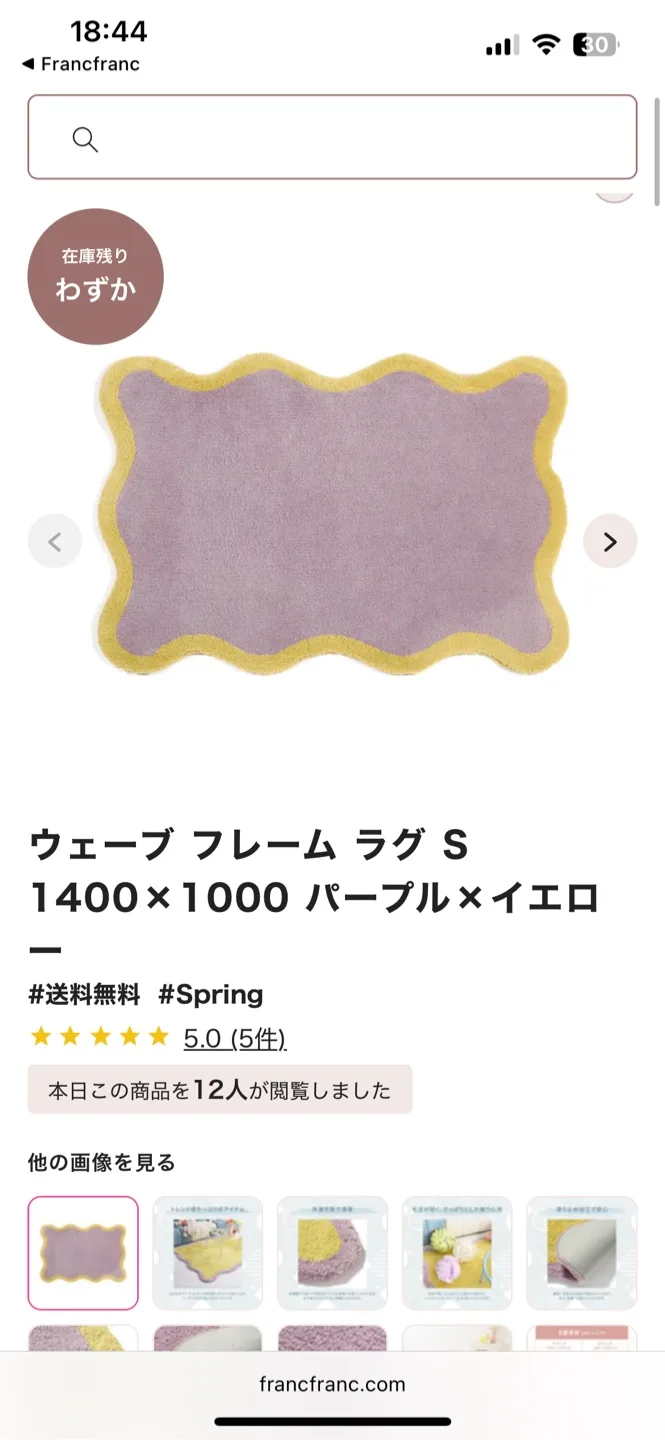
Task: Show the previous product image
Action: pos(55,541)
